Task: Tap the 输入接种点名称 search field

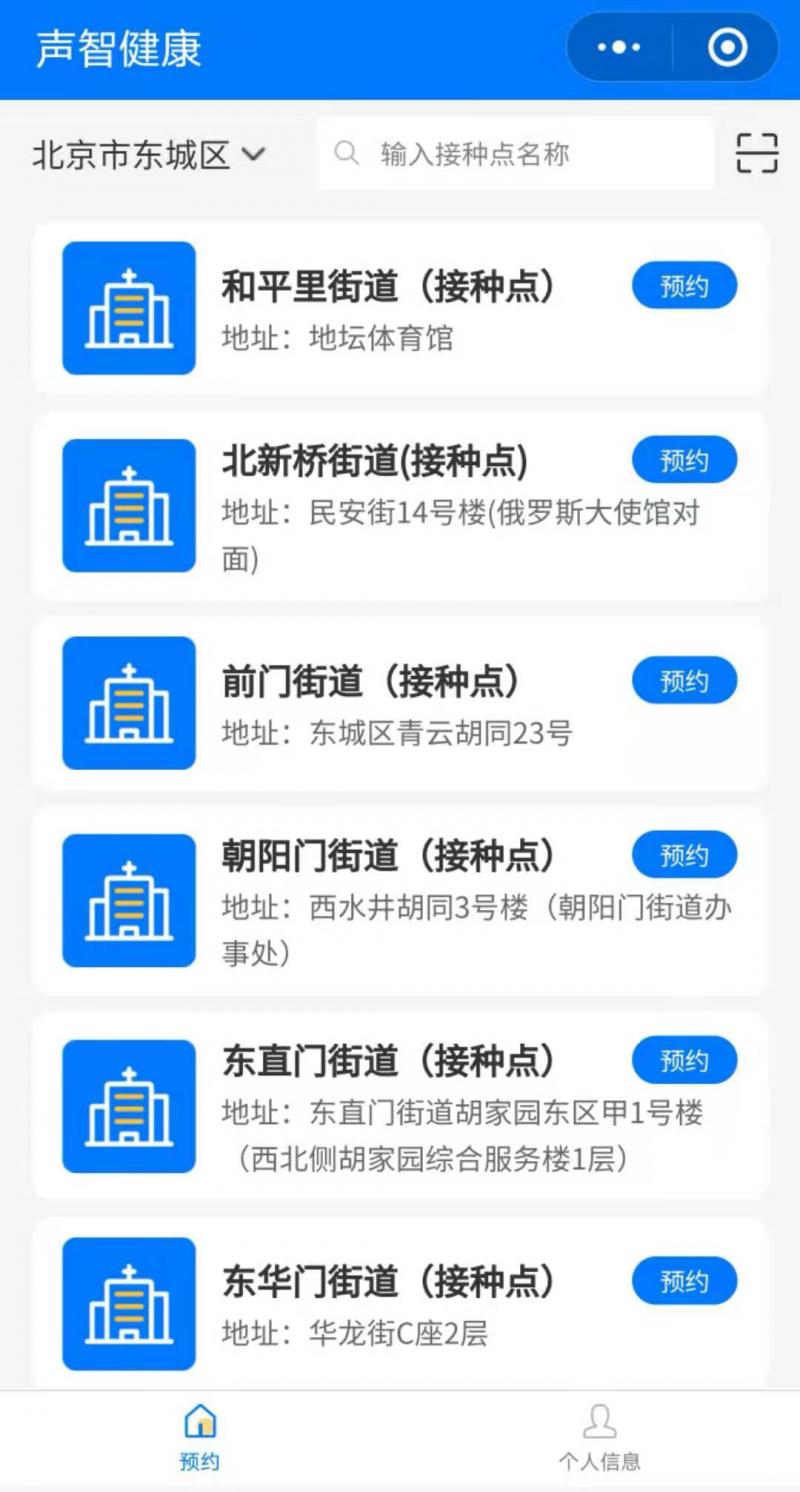Action: tap(516, 154)
